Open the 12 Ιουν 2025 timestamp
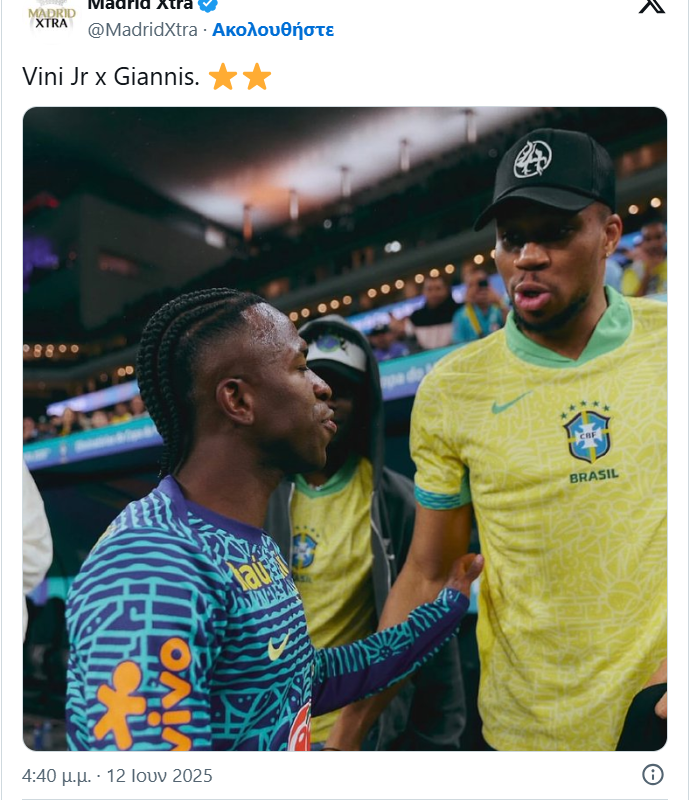This screenshot has height=800, width=690. (118, 776)
